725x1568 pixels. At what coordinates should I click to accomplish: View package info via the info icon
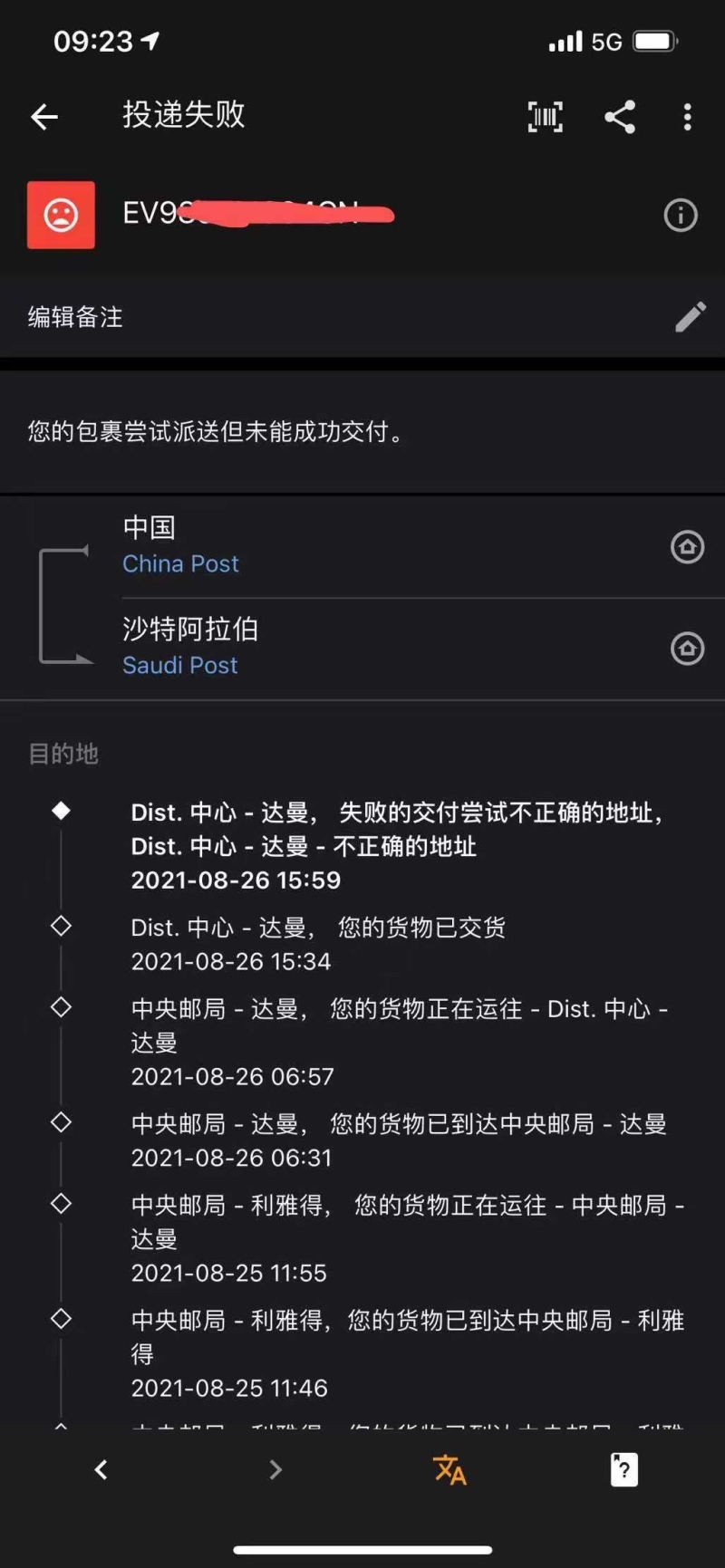(681, 216)
